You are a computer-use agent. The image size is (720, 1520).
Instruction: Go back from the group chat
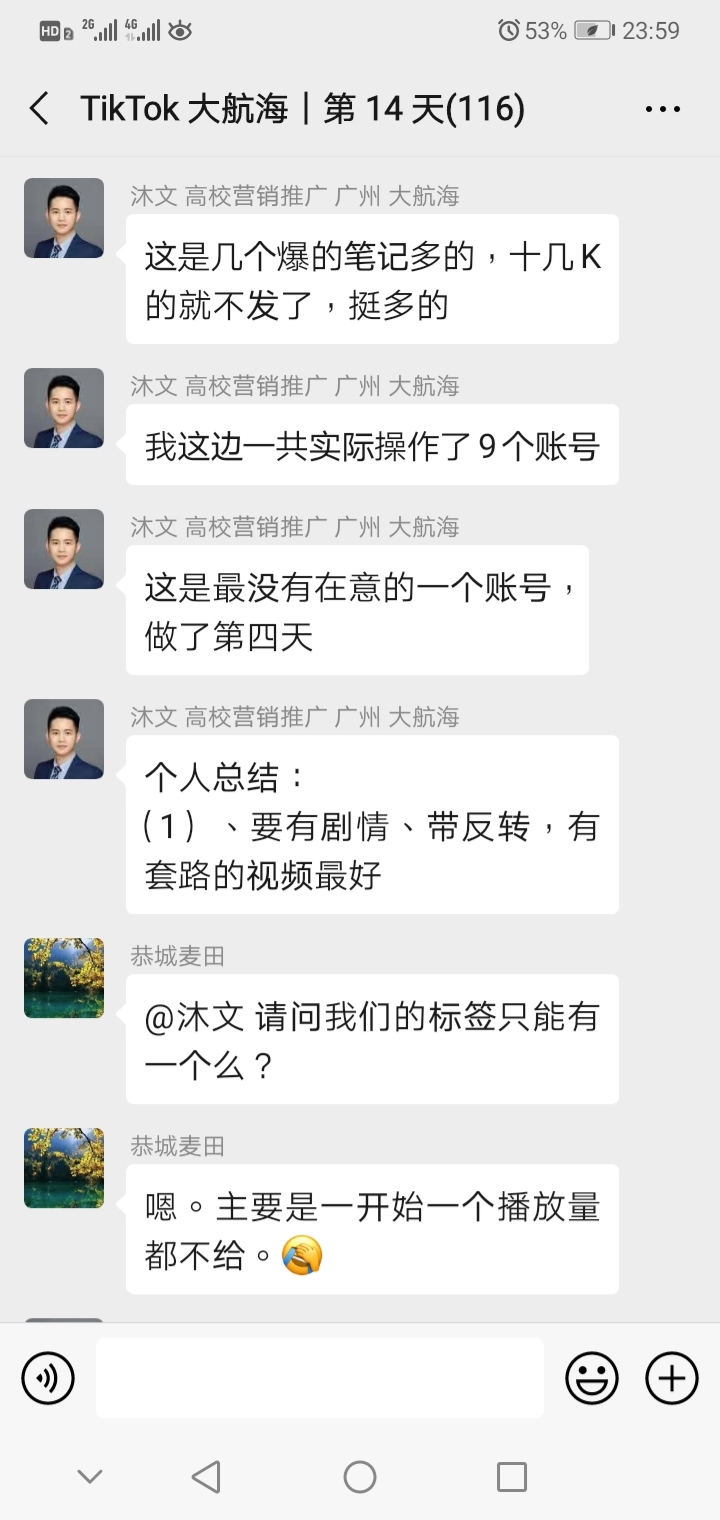coord(40,108)
